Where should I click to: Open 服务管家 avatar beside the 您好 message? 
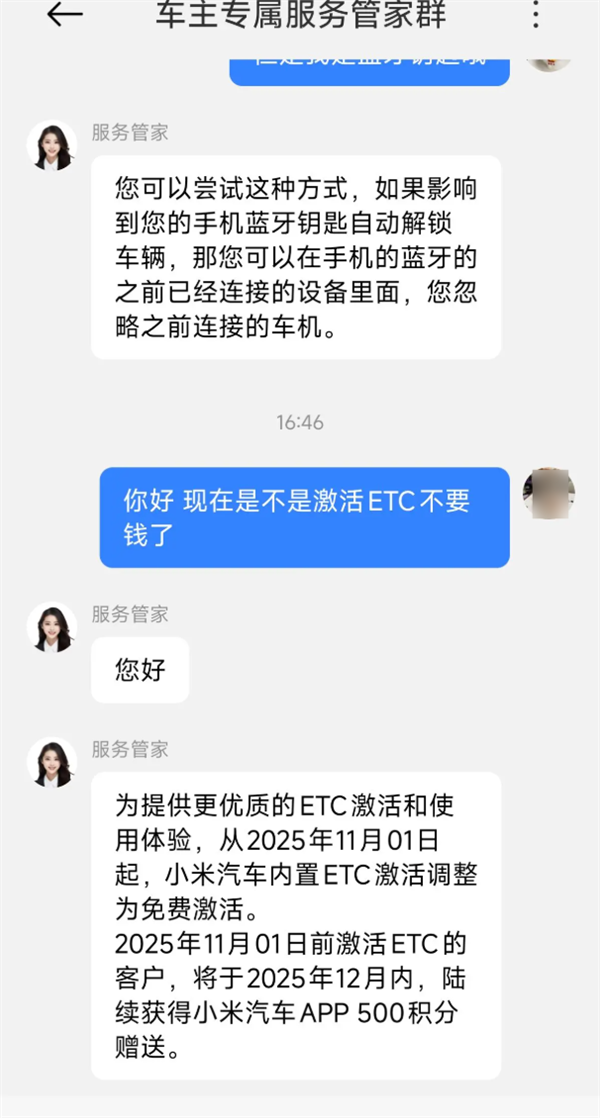[52, 628]
